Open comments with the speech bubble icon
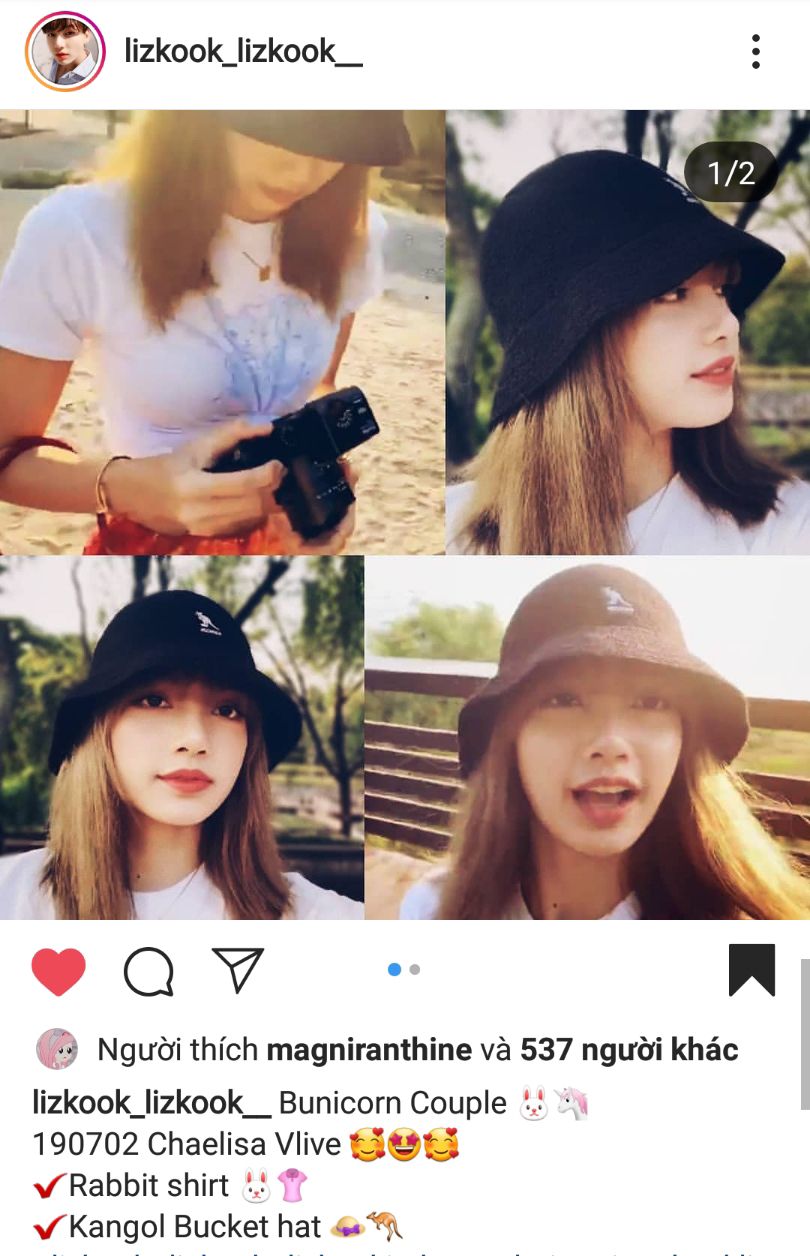 tap(149, 970)
